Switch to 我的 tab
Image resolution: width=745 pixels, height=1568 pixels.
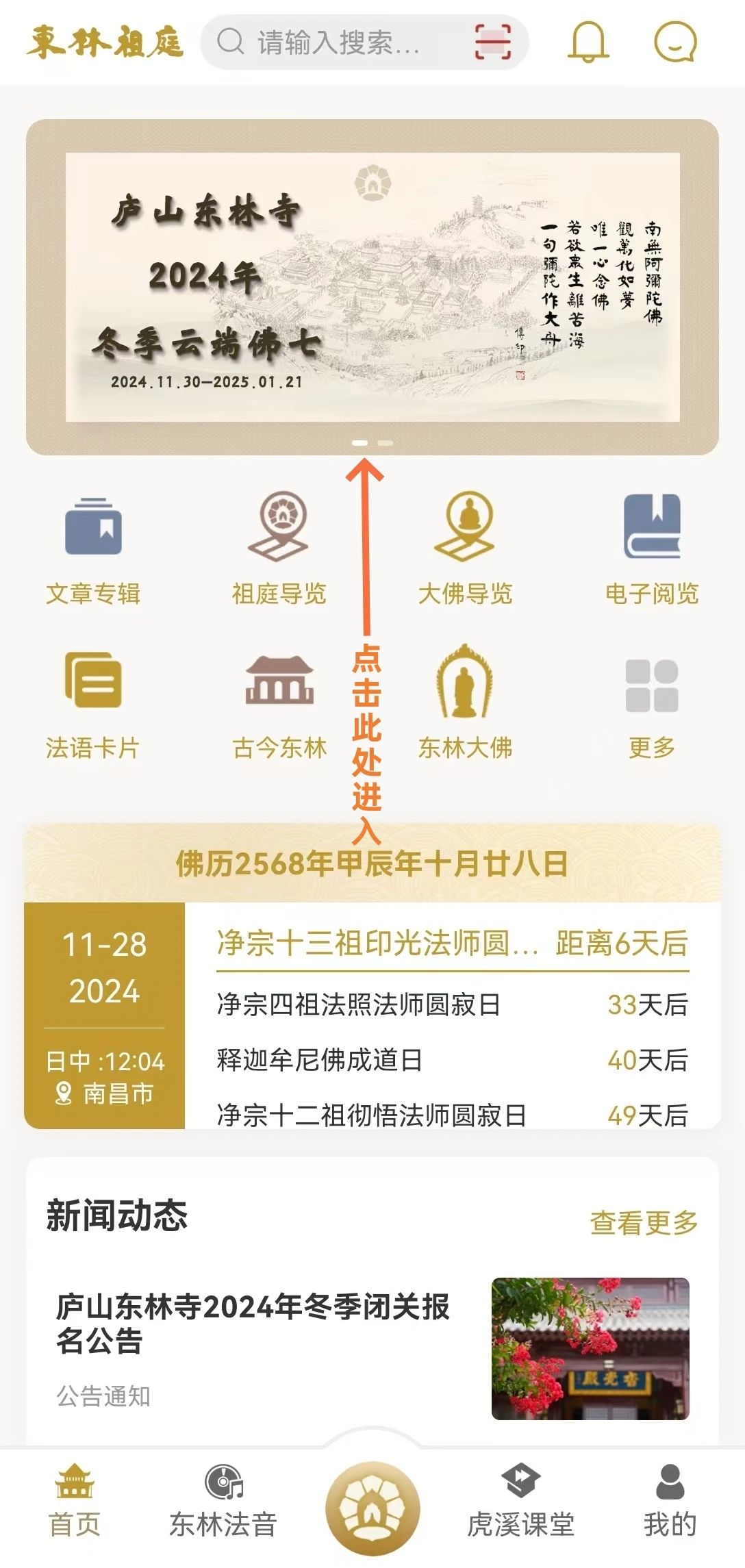coord(670,1501)
